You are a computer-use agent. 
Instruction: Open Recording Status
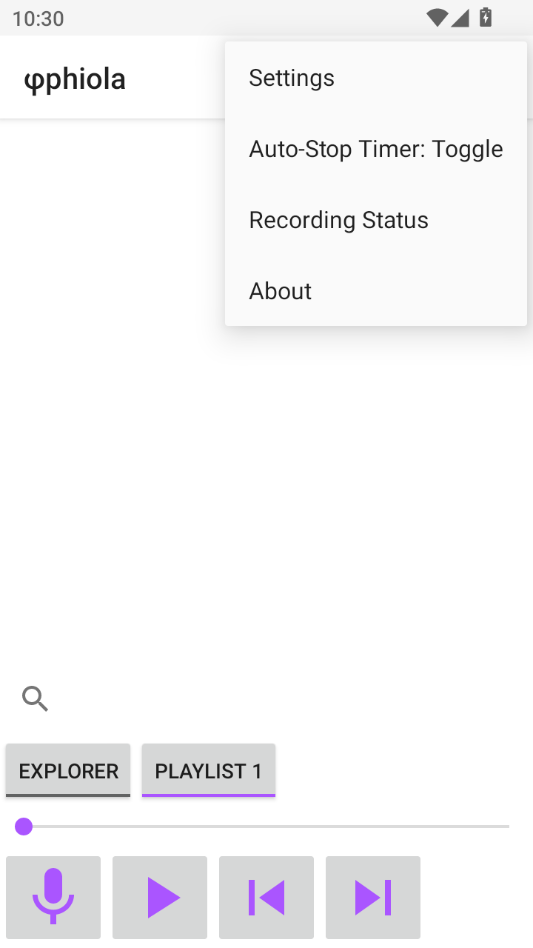375,220
